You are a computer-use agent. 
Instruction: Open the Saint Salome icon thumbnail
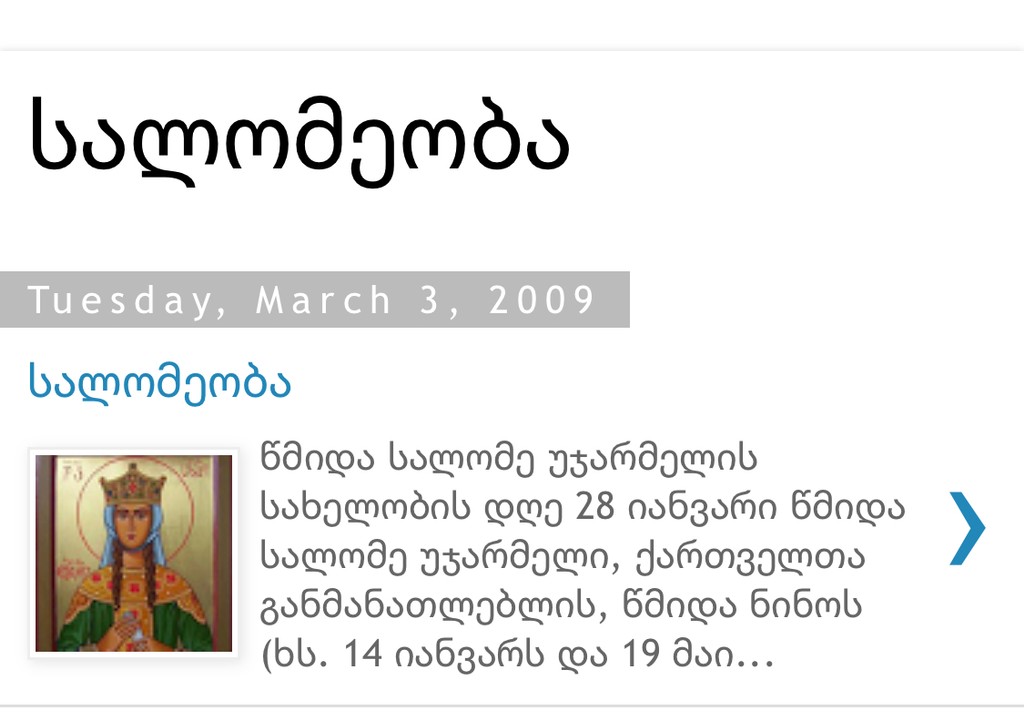click(x=133, y=553)
